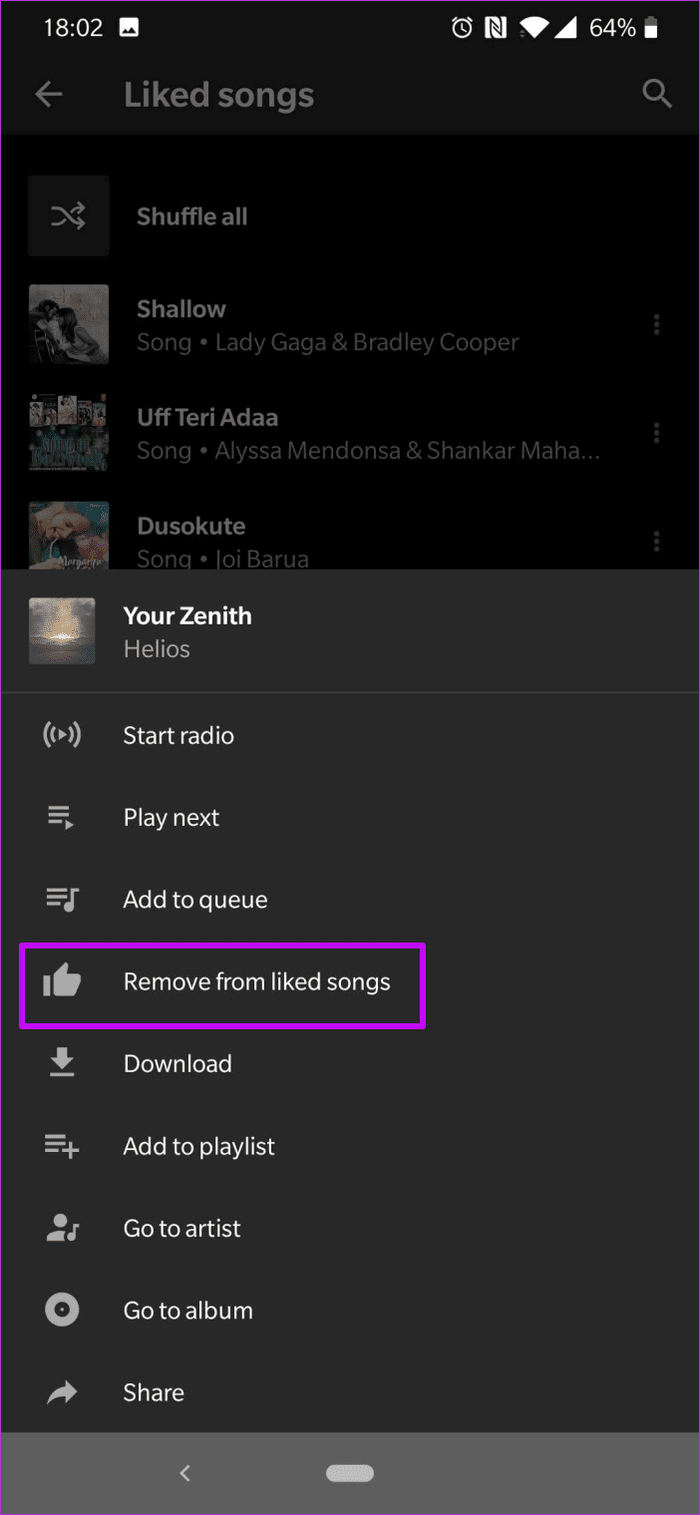
Task: Tap the home pill in navigation bar
Action: click(350, 1473)
